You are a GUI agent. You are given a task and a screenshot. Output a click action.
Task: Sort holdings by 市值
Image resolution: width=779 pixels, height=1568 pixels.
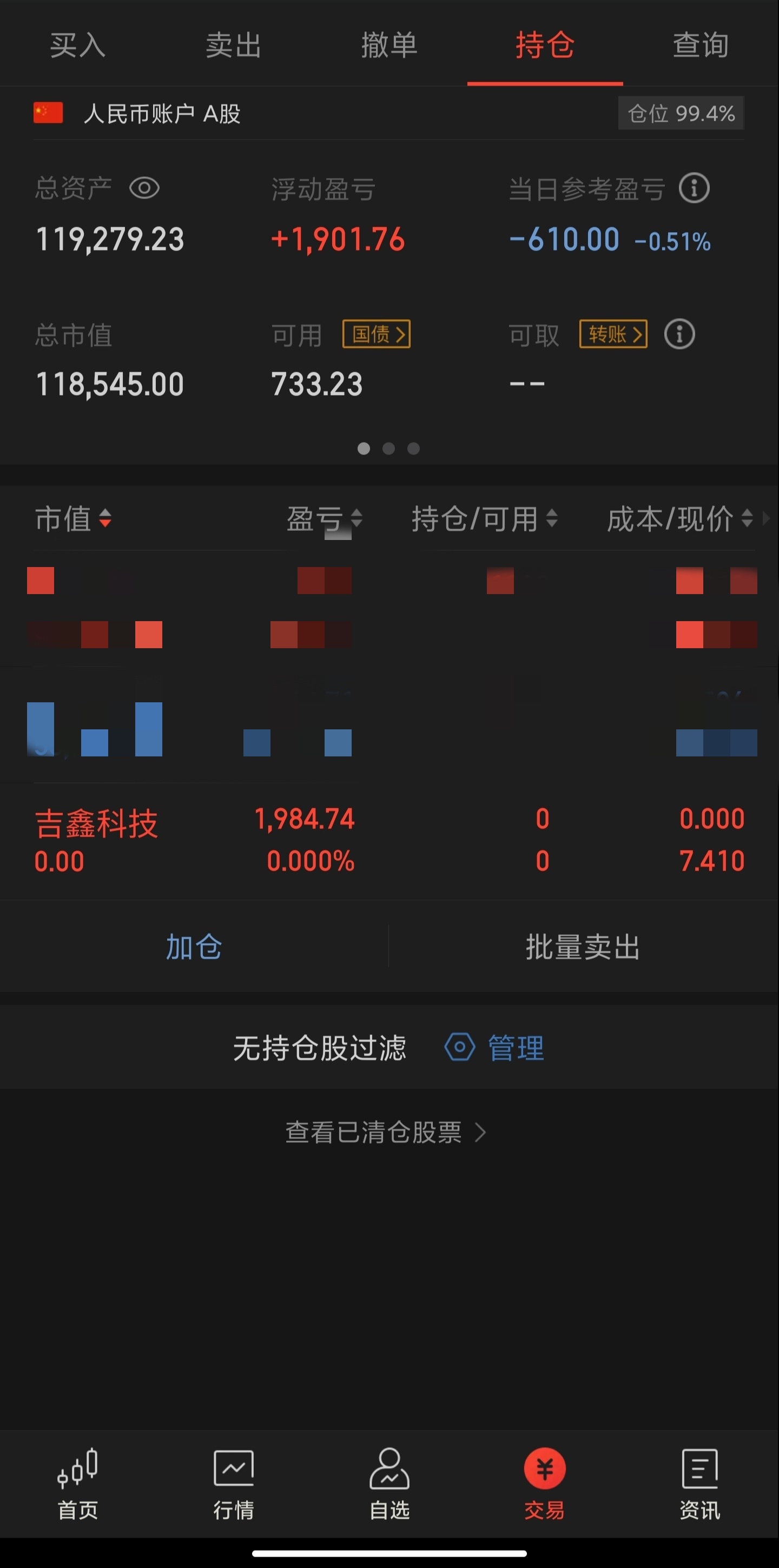pos(73,519)
